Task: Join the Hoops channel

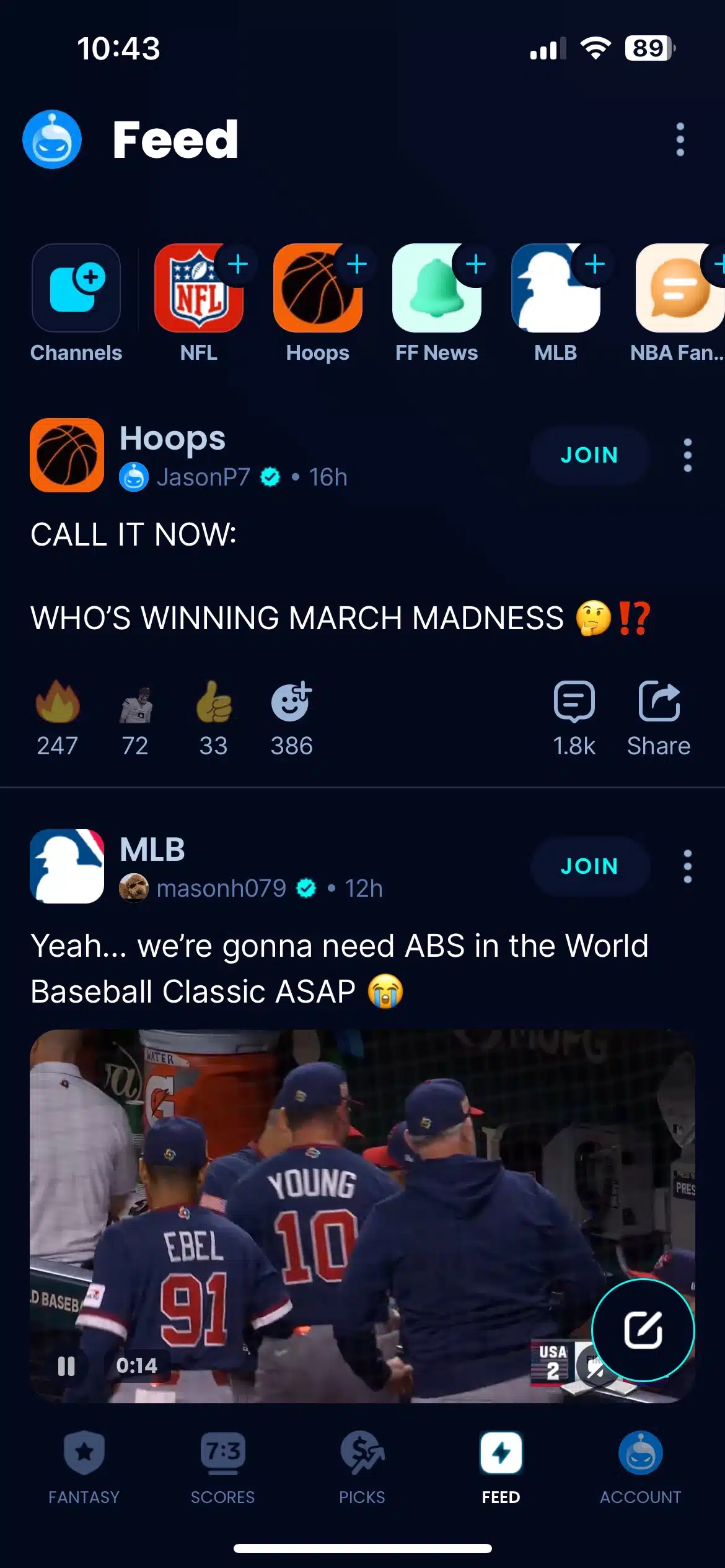Action: 589,455
